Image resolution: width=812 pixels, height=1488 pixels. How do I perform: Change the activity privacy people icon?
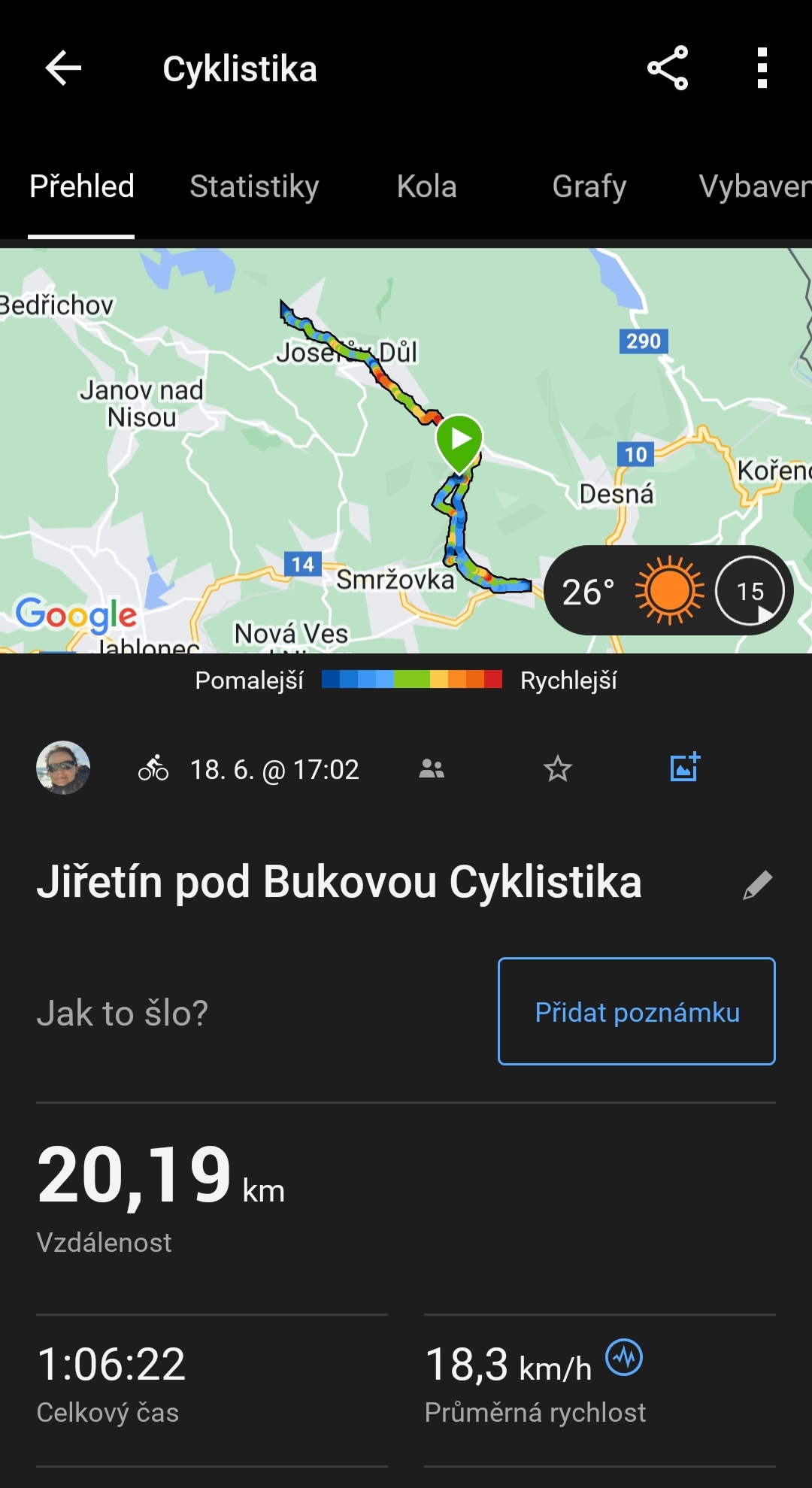tap(432, 768)
